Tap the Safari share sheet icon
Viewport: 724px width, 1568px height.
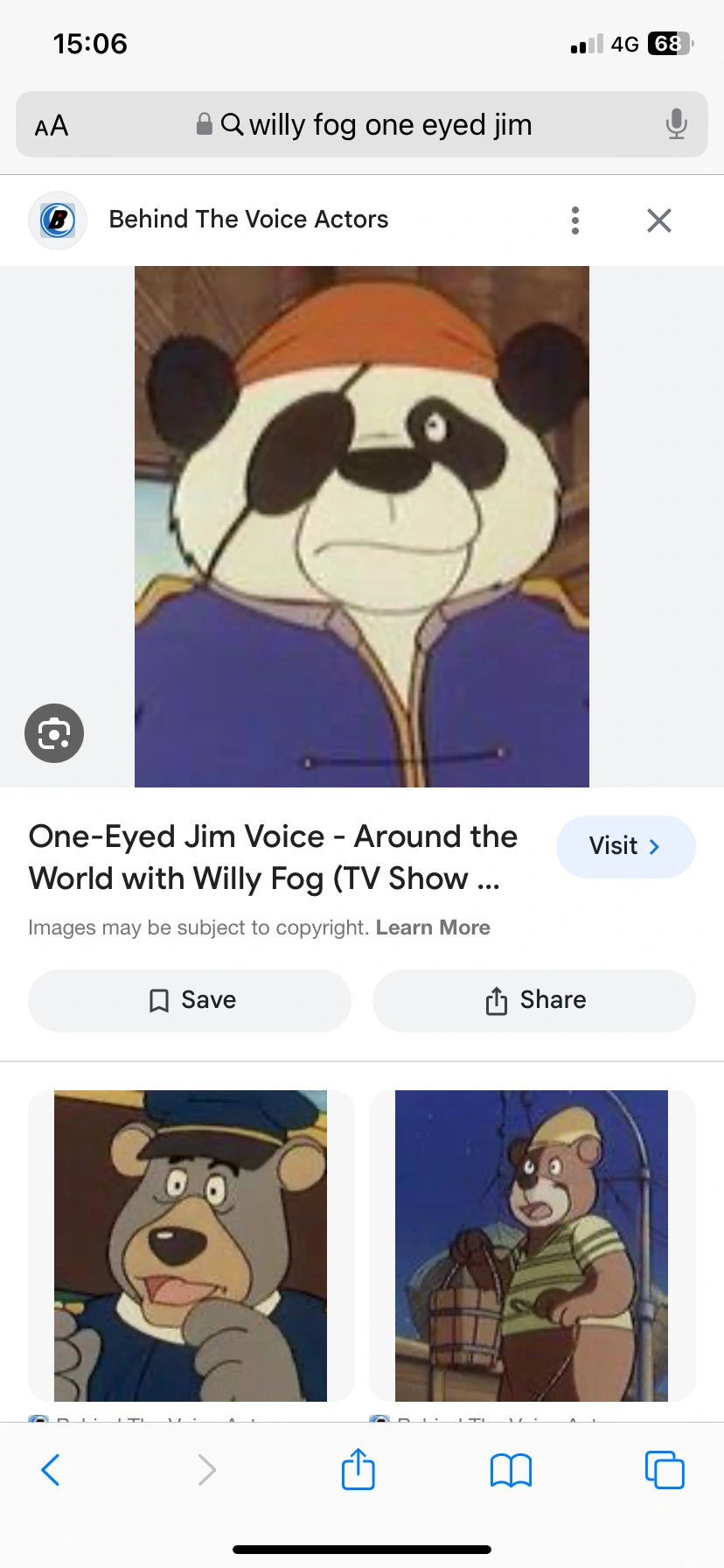click(358, 1470)
